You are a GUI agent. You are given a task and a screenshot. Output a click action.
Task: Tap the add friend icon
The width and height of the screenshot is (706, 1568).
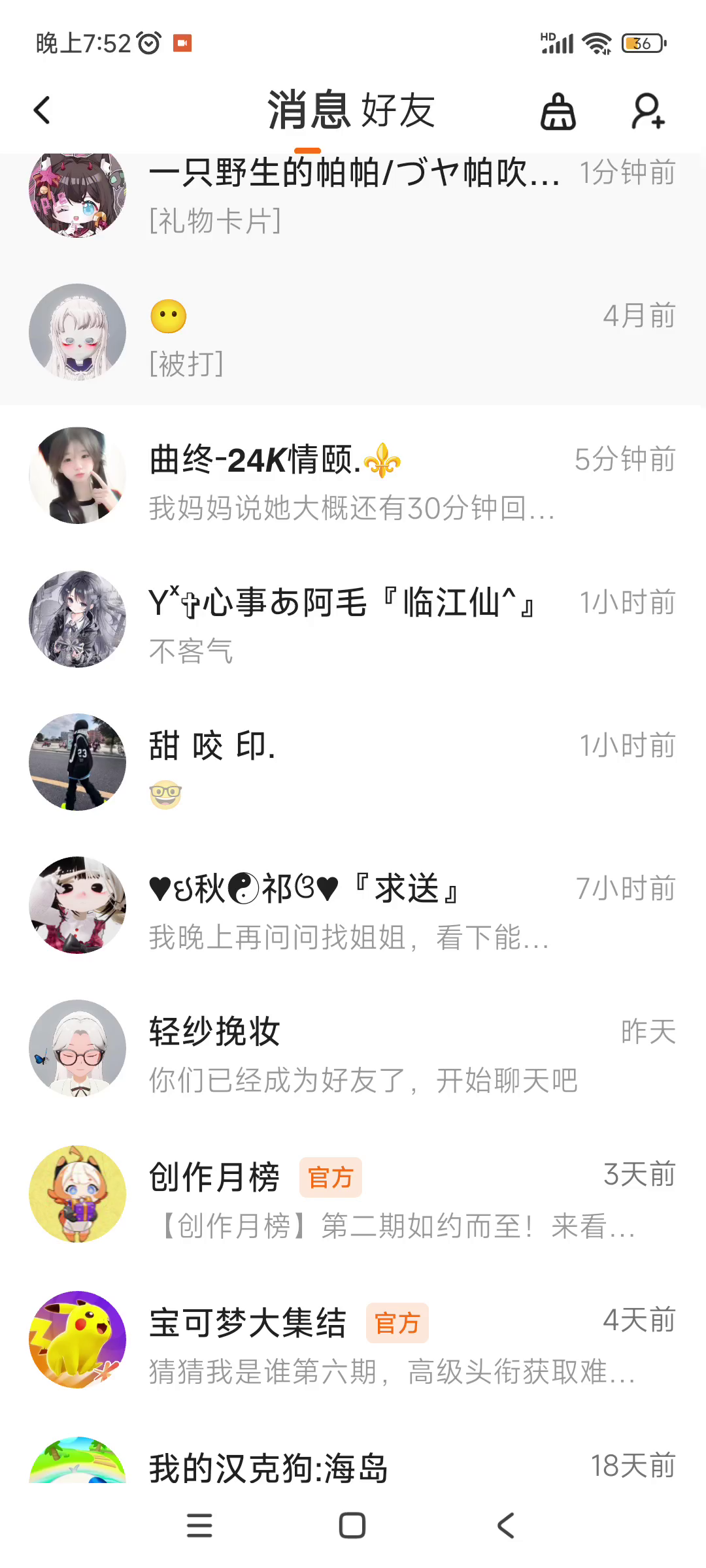pos(647,111)
